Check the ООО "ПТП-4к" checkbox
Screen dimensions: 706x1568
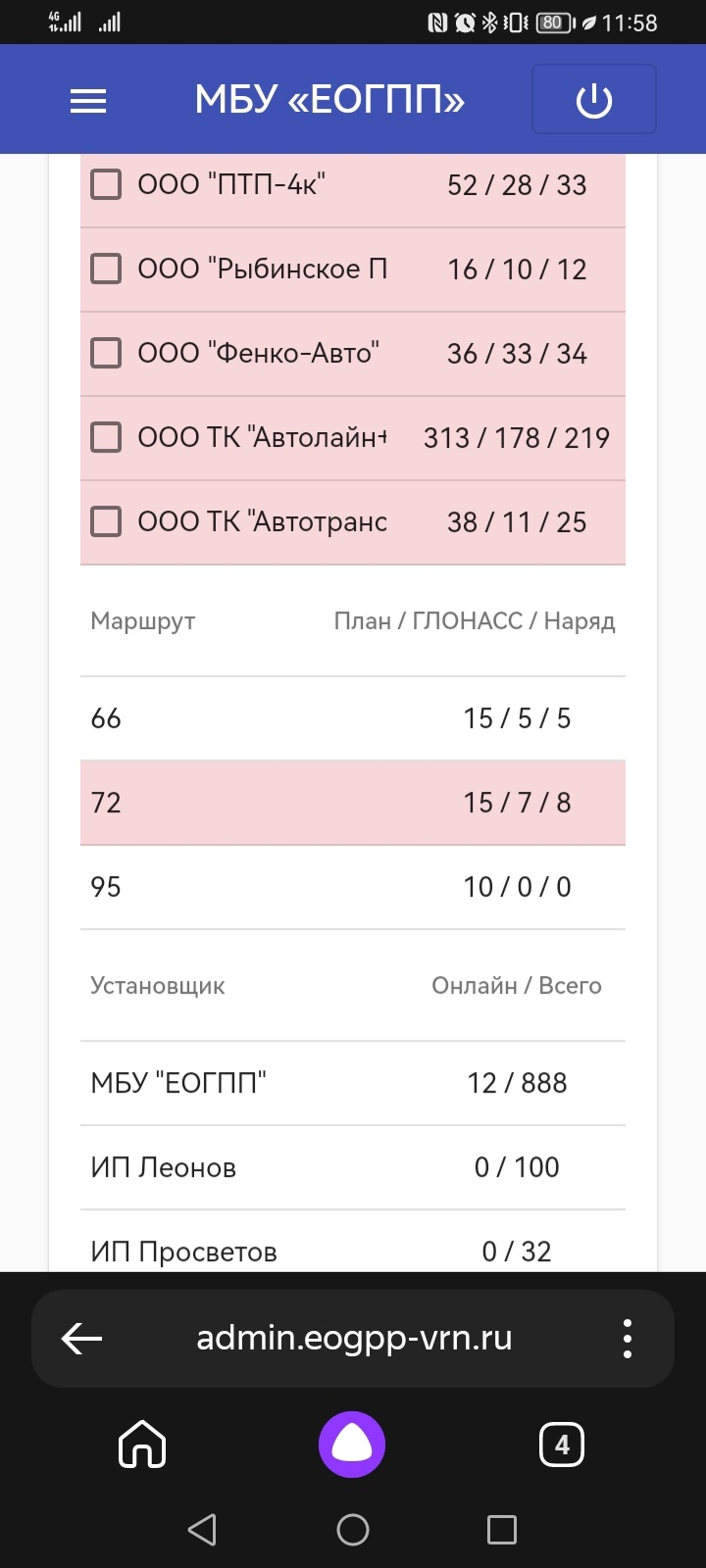pos(106,184)
